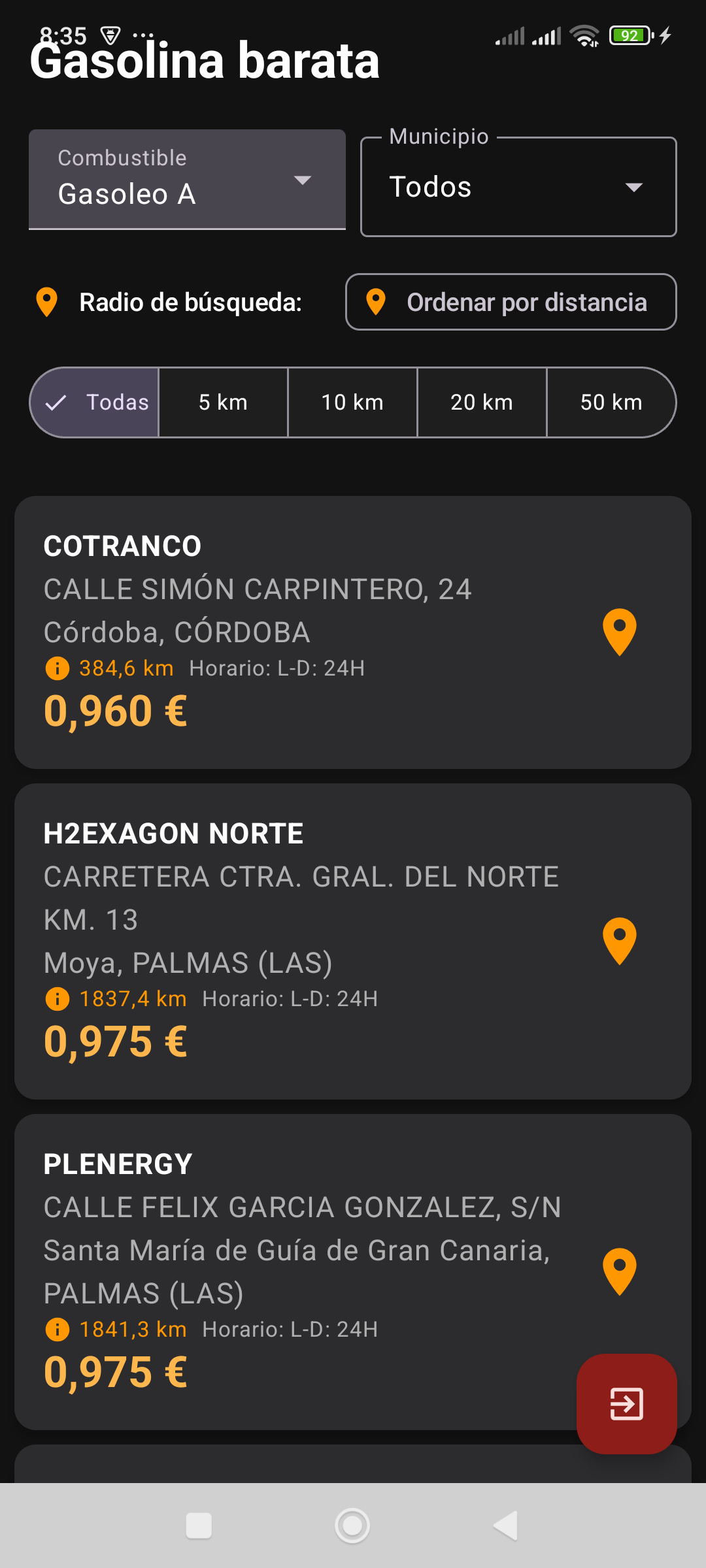The image size is (706, 1568).
Task: Switch radius to 20 km
Action: [482, 402]
